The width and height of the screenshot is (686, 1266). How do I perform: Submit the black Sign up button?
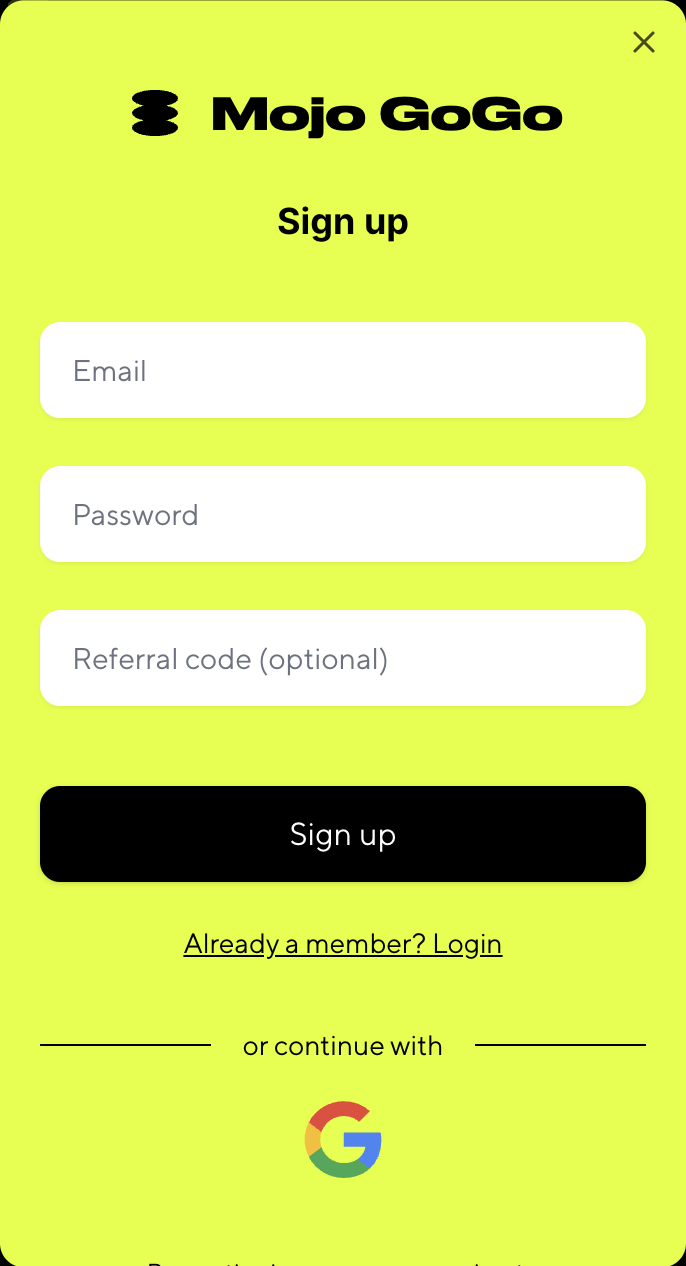point(342,834)
